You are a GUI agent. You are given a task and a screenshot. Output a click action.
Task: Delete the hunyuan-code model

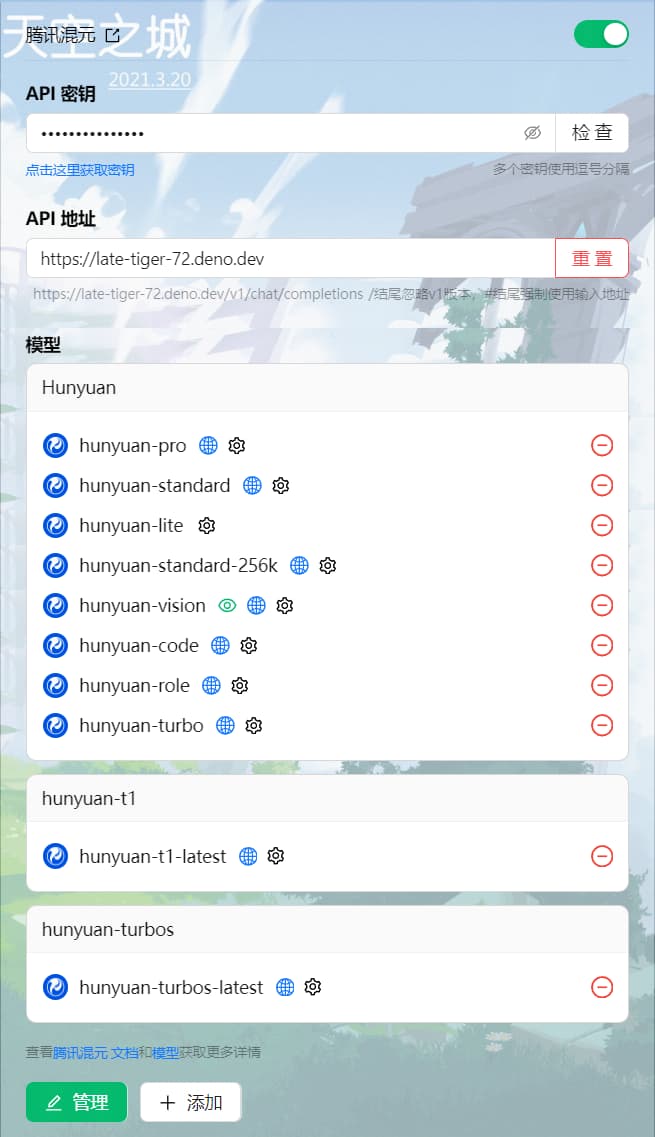pos(601,645)
